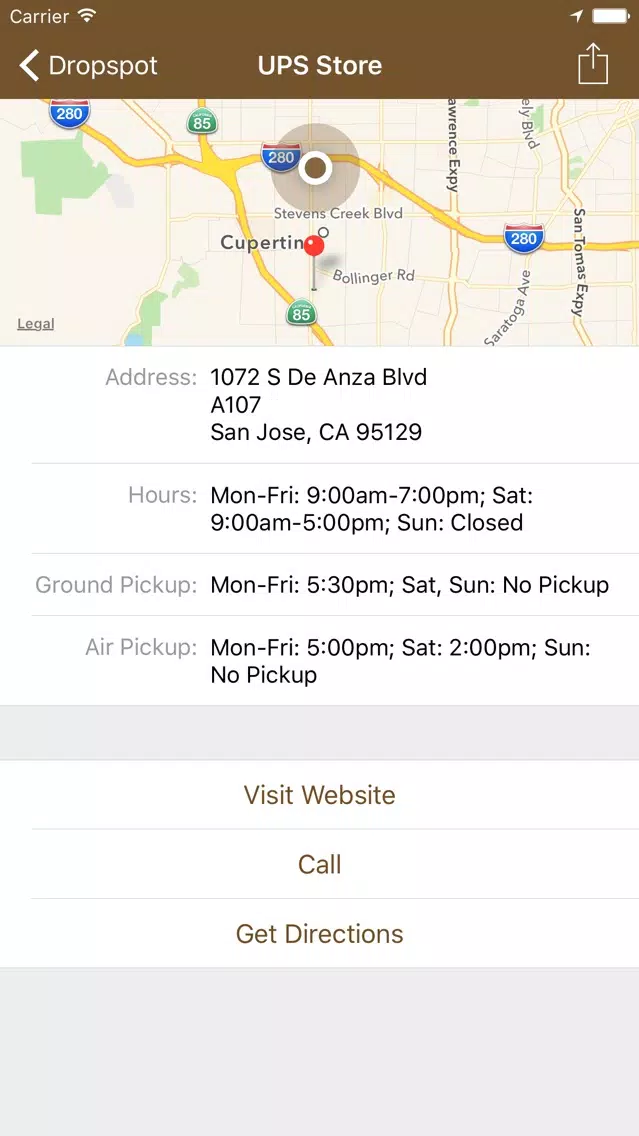Tap the red map pin

314,247
